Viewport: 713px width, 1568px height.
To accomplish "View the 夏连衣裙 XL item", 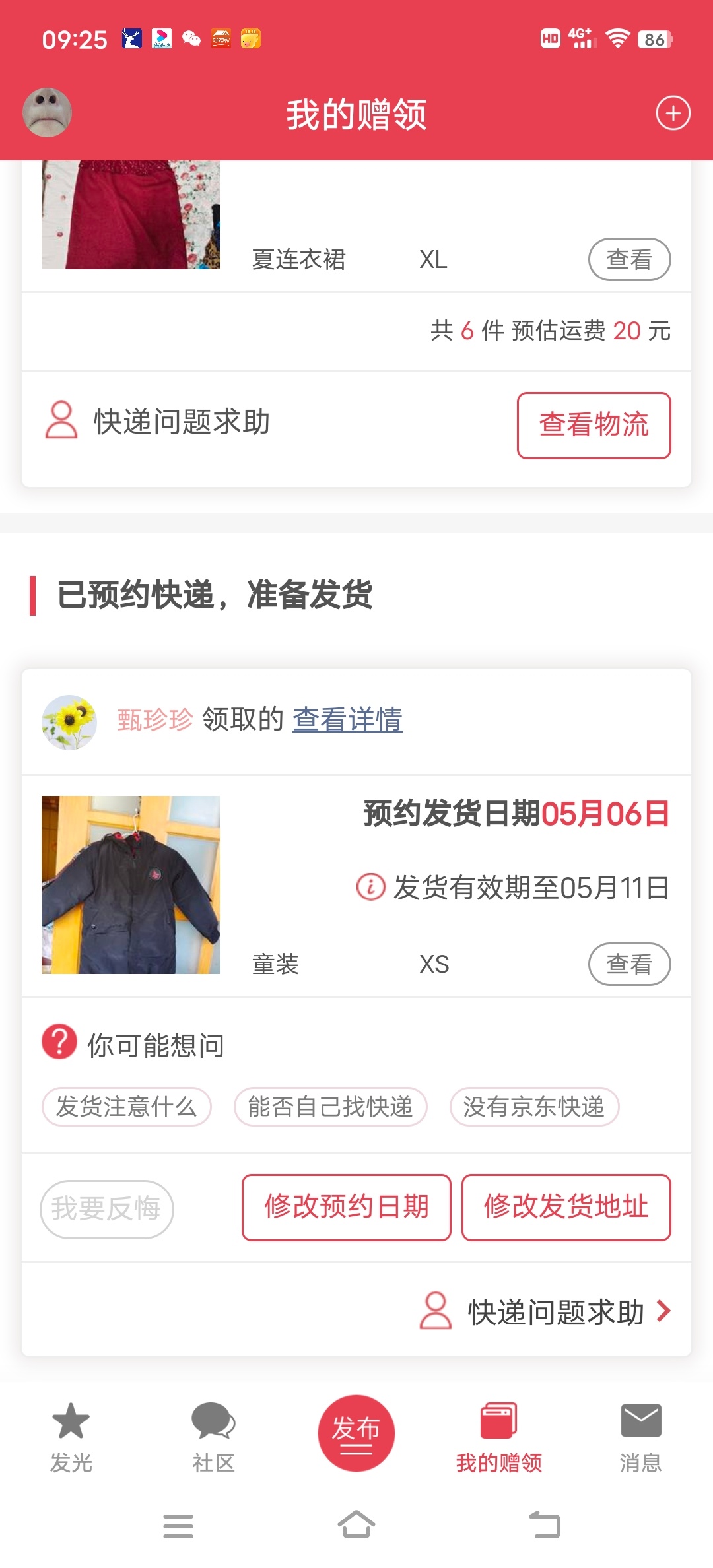I will (x=628, y=259).
